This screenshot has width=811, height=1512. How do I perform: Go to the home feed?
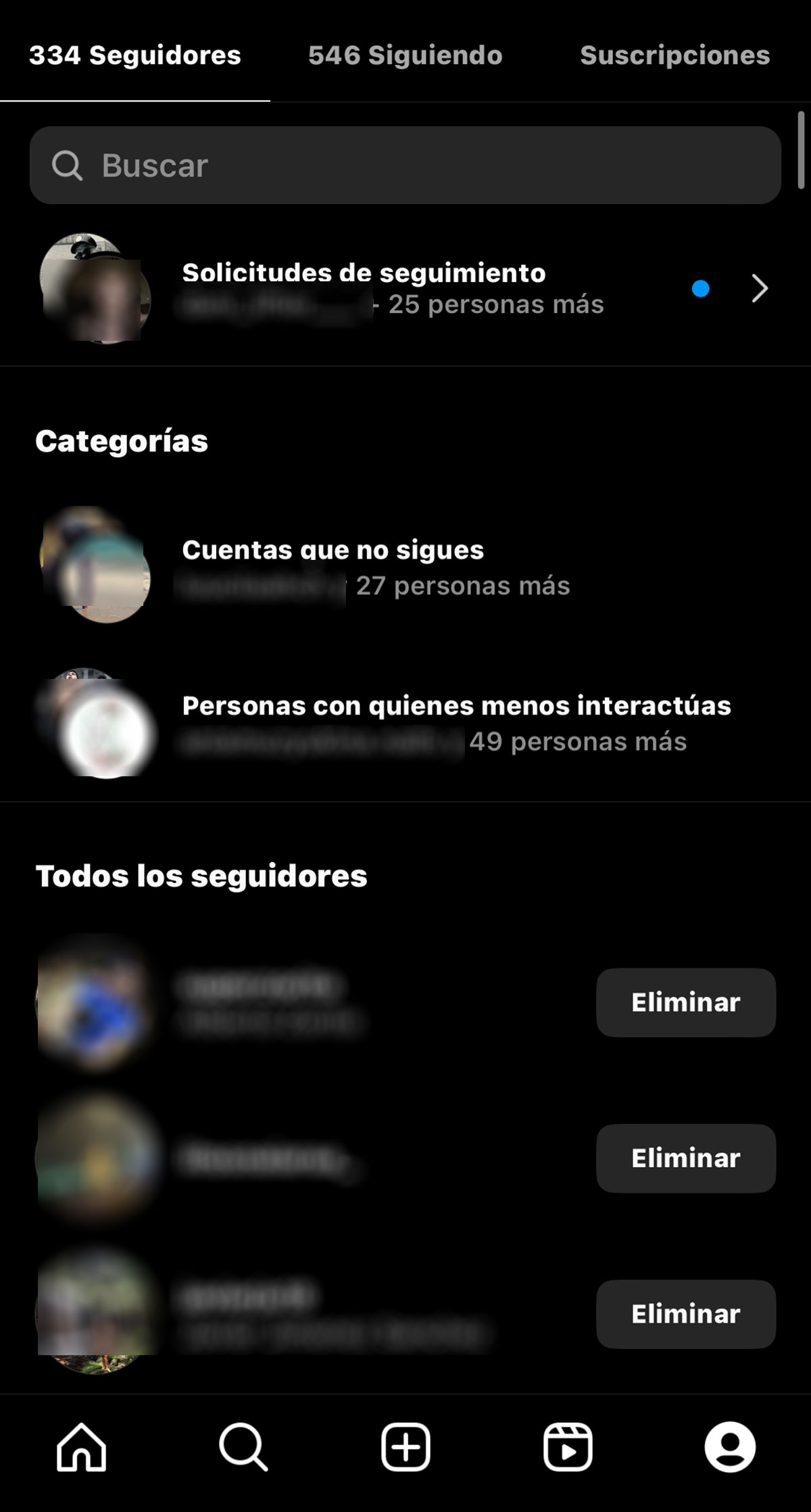pos(81,1447)
